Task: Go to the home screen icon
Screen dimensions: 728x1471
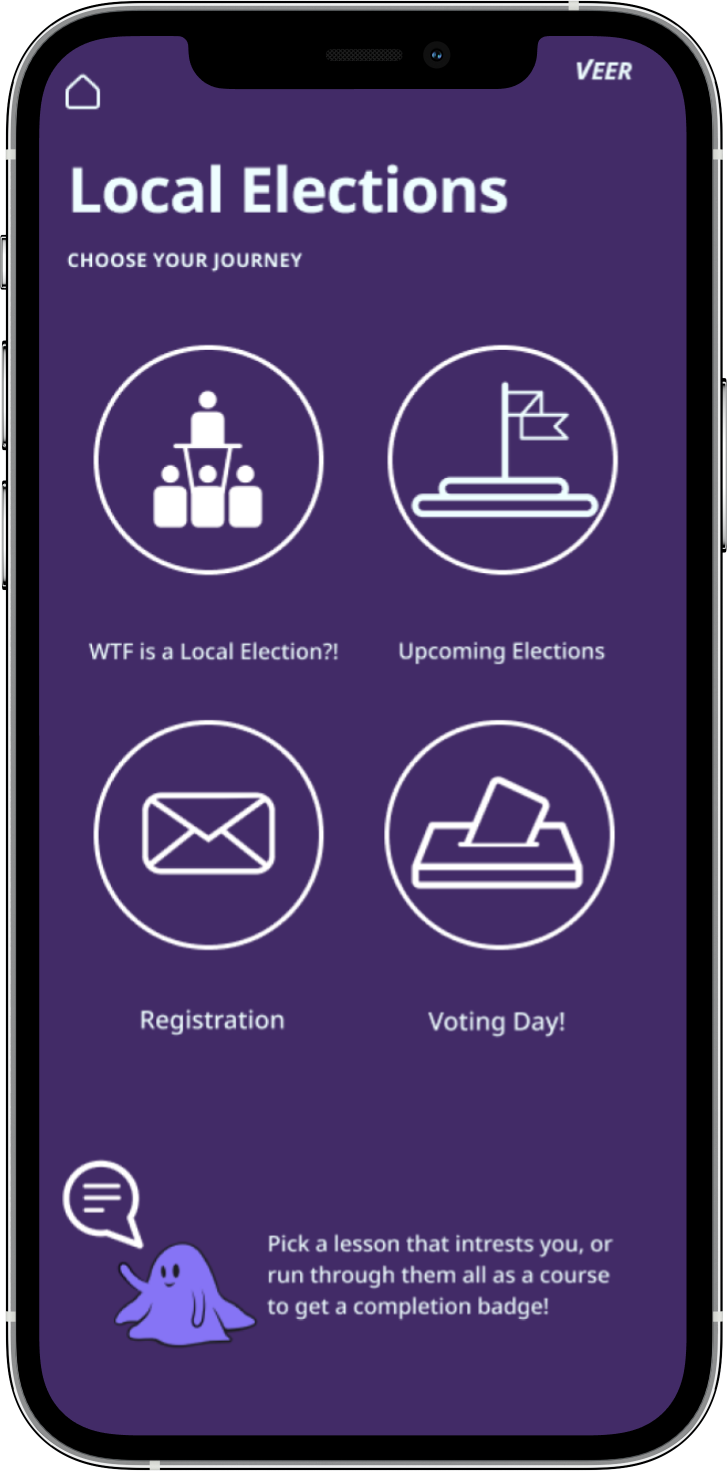Action: (83, 92)
